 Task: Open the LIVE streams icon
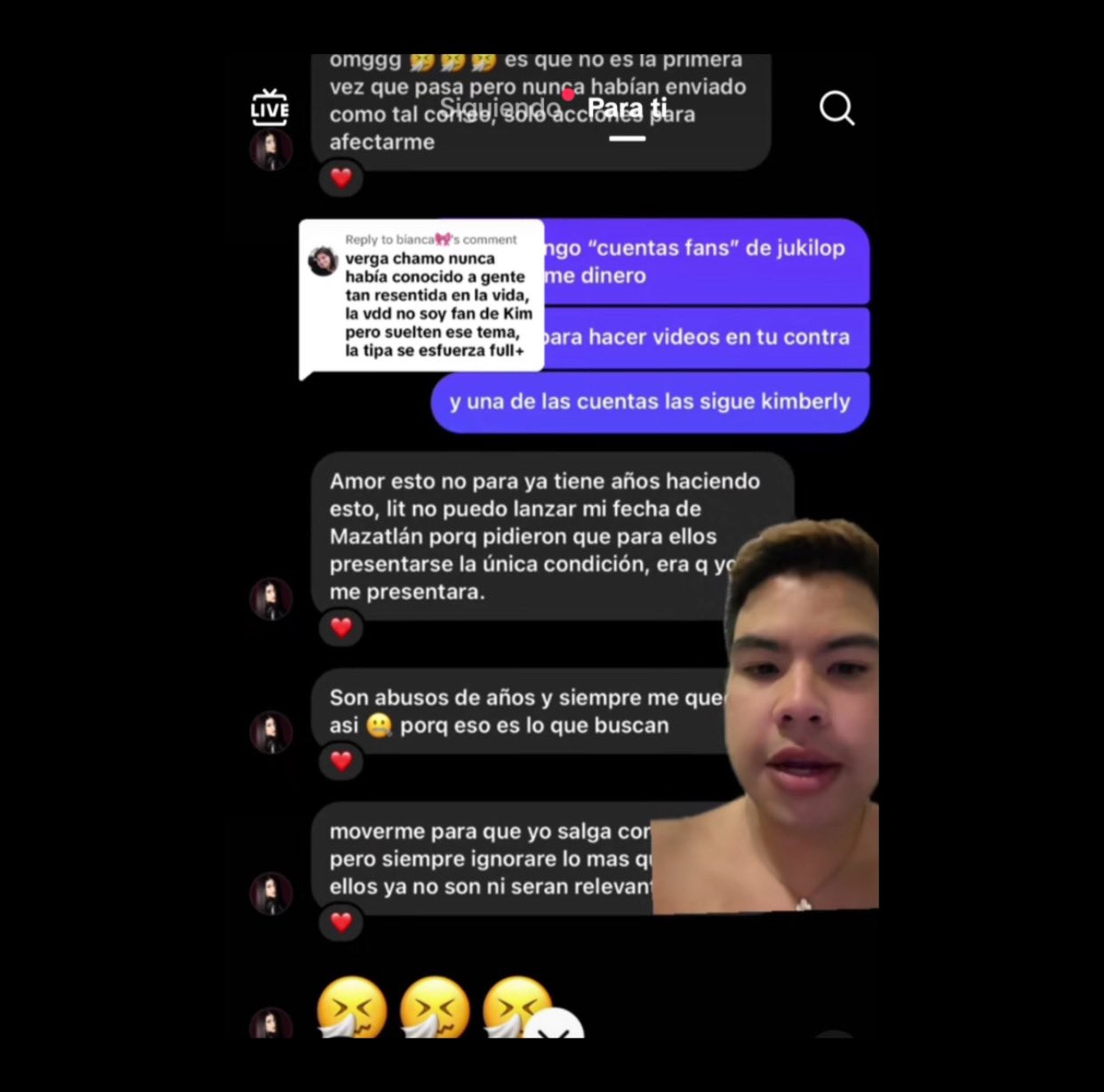click(269, 108)
